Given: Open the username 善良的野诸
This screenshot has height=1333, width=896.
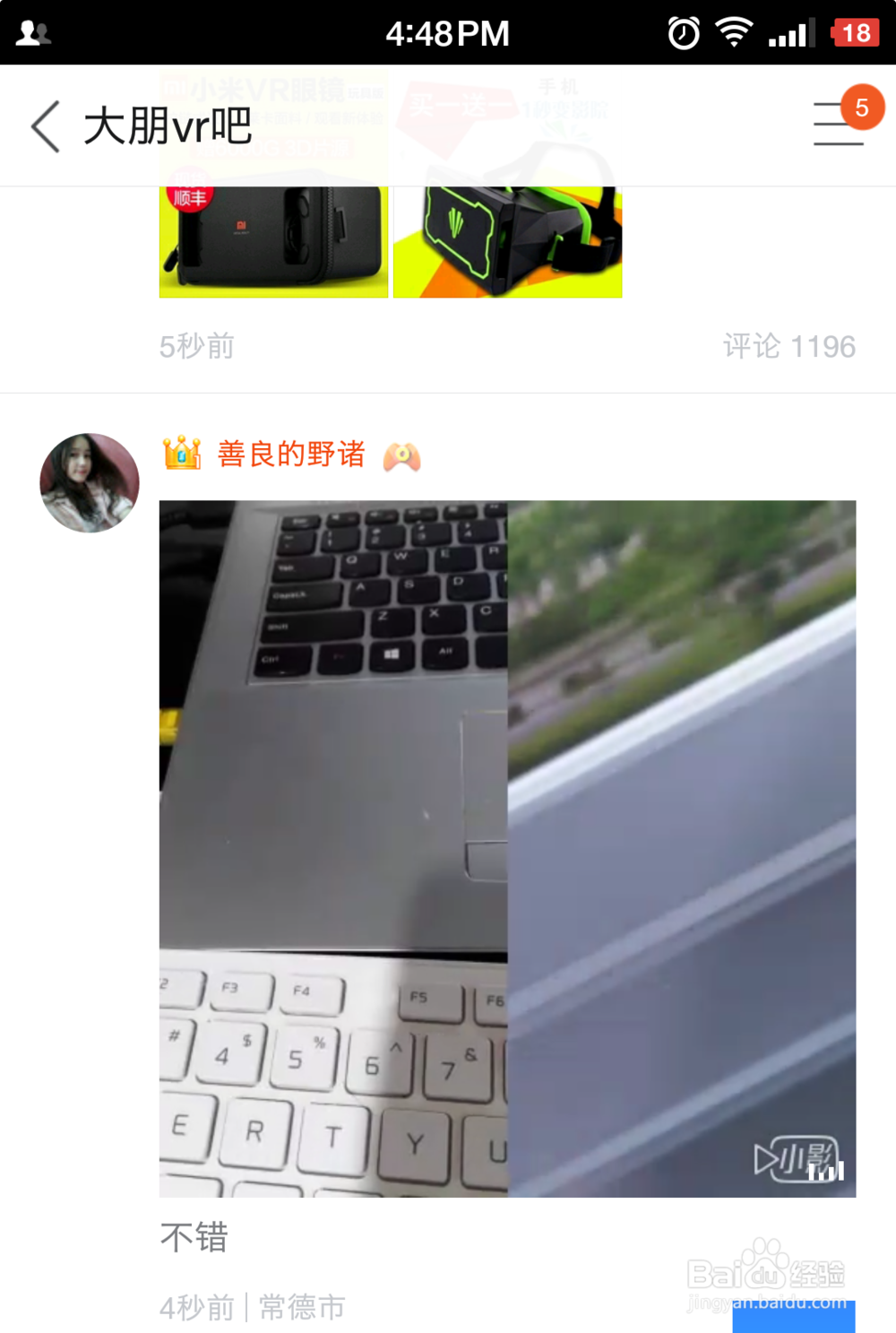Looking at the screenshot, I should click(289, 454).
